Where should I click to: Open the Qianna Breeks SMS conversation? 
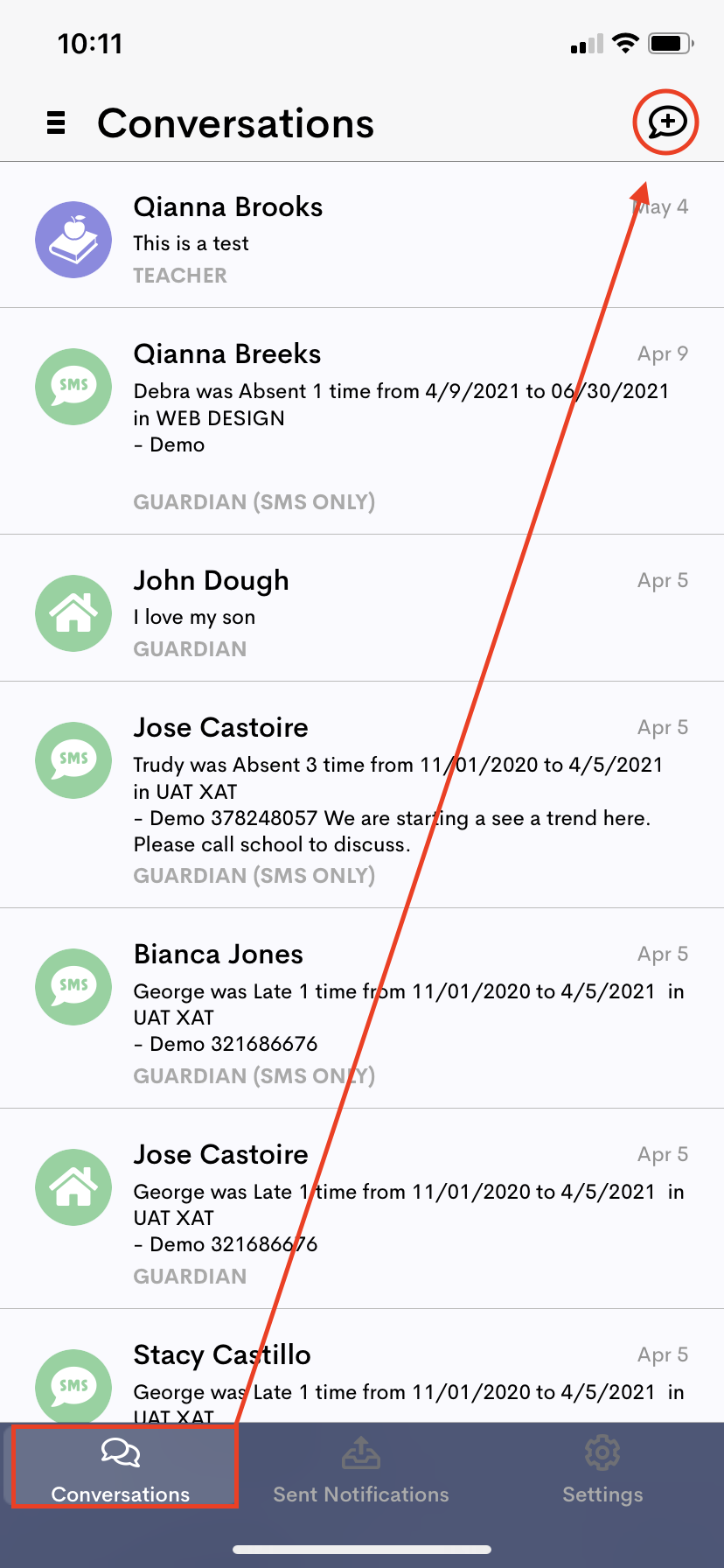(362, 421)
